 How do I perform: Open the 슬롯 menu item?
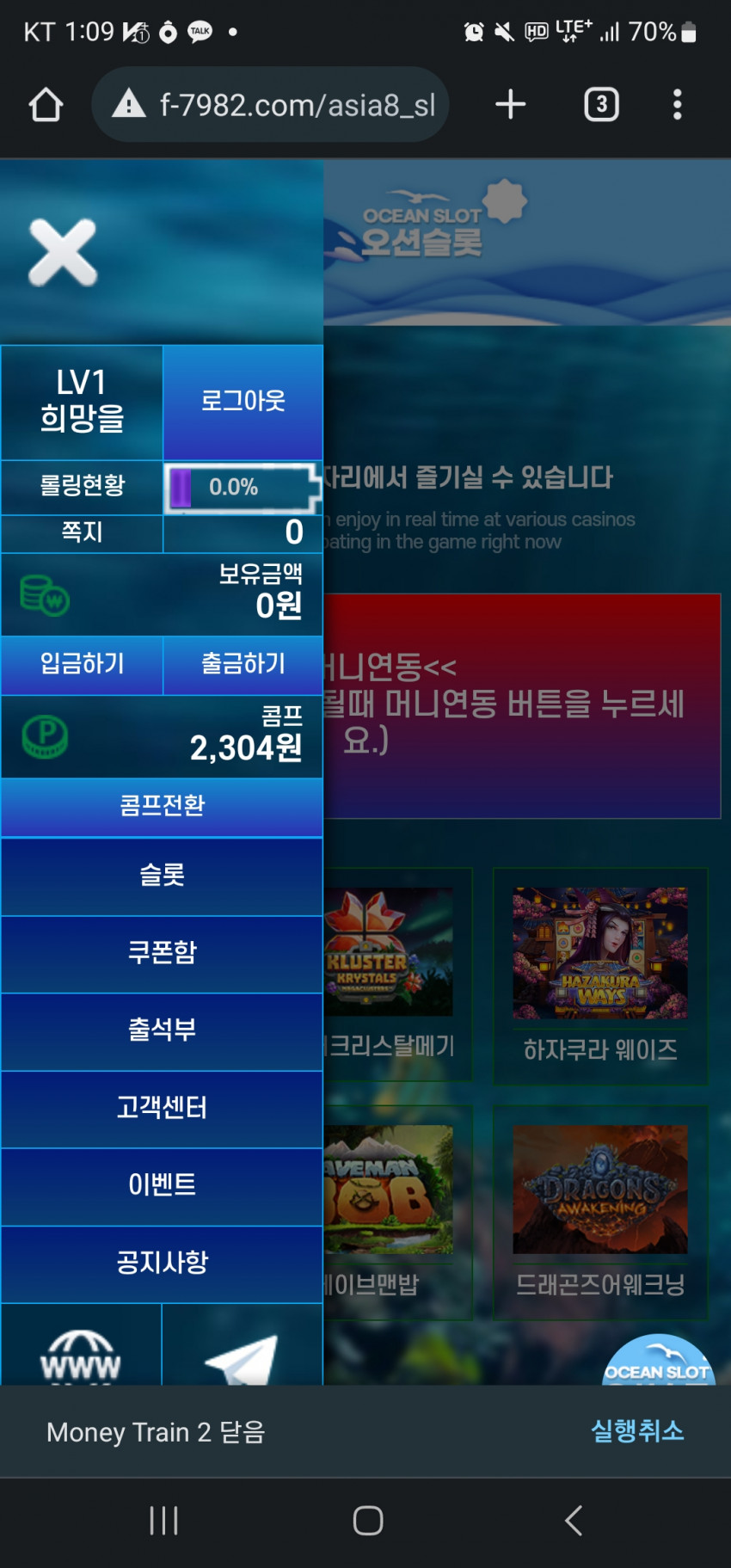tap(162, 876)
